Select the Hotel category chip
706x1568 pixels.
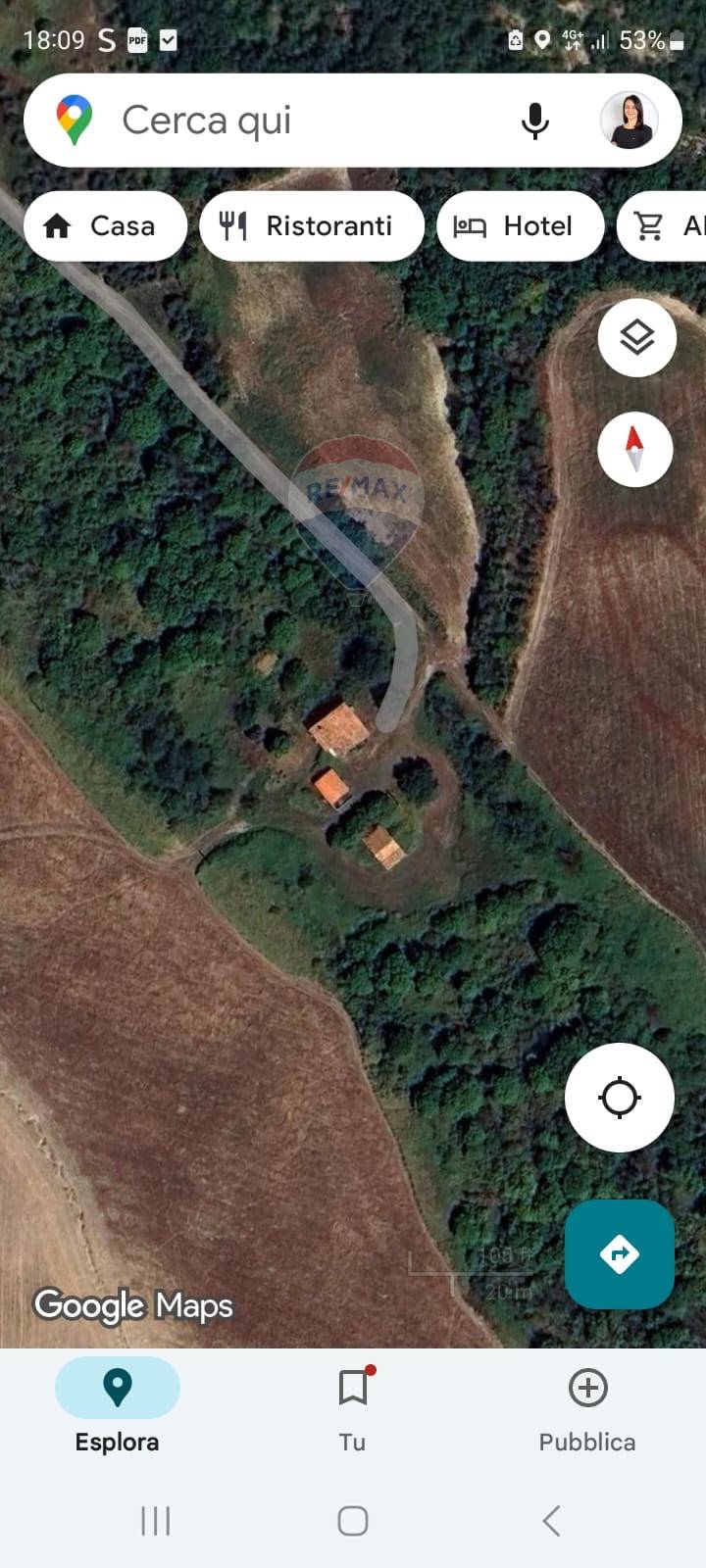(x=520, y=226)
